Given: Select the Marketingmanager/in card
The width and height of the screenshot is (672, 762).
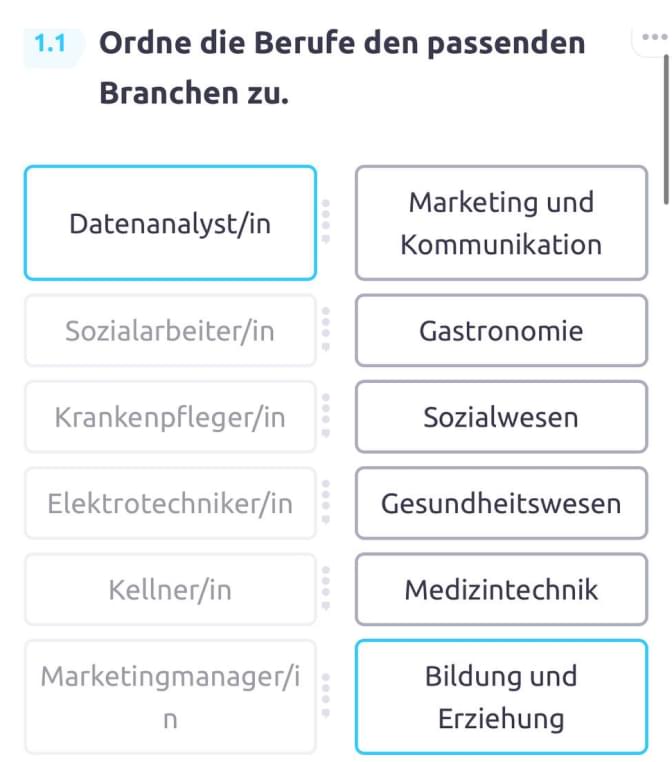Looking at the screenshot, I should click(170, 697).
